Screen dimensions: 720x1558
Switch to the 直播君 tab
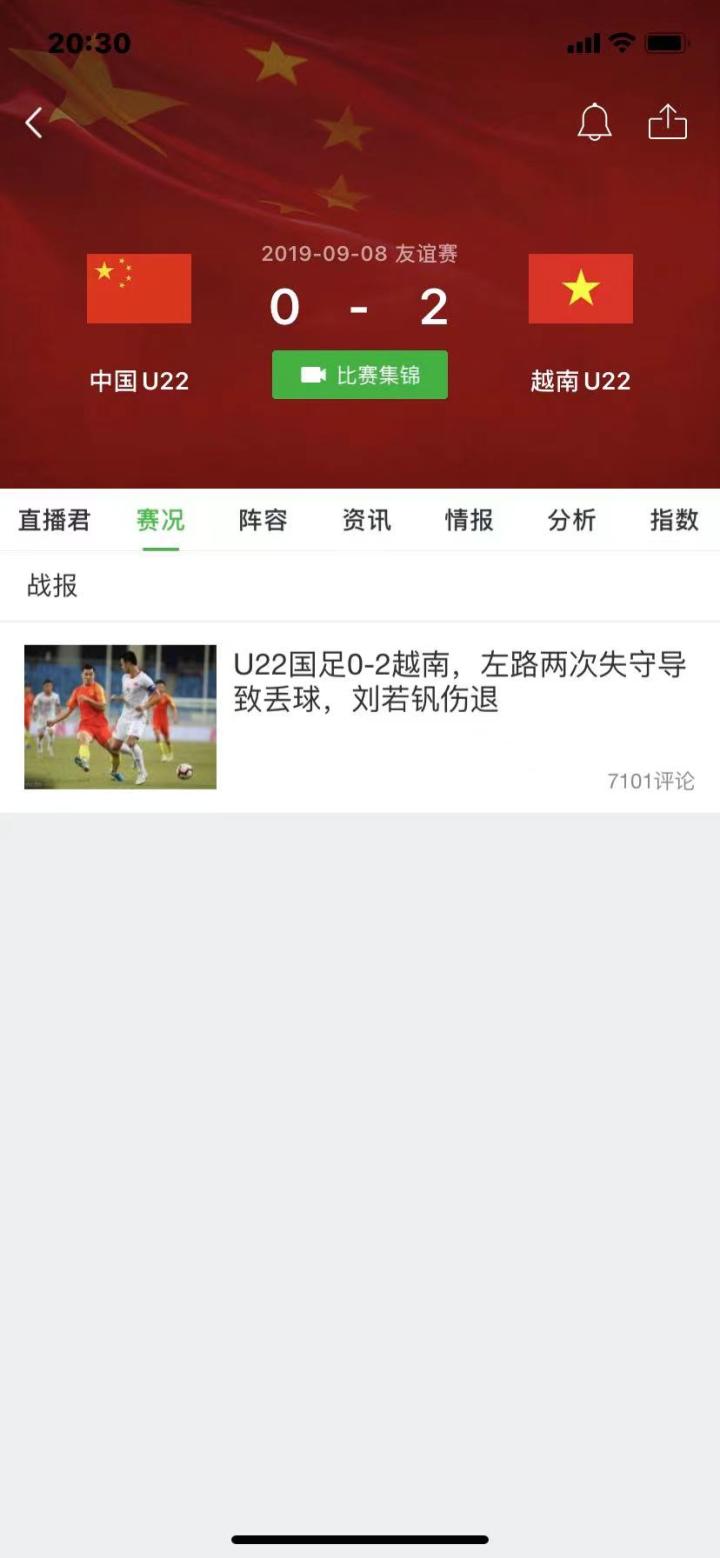click(x=54, y=520)
